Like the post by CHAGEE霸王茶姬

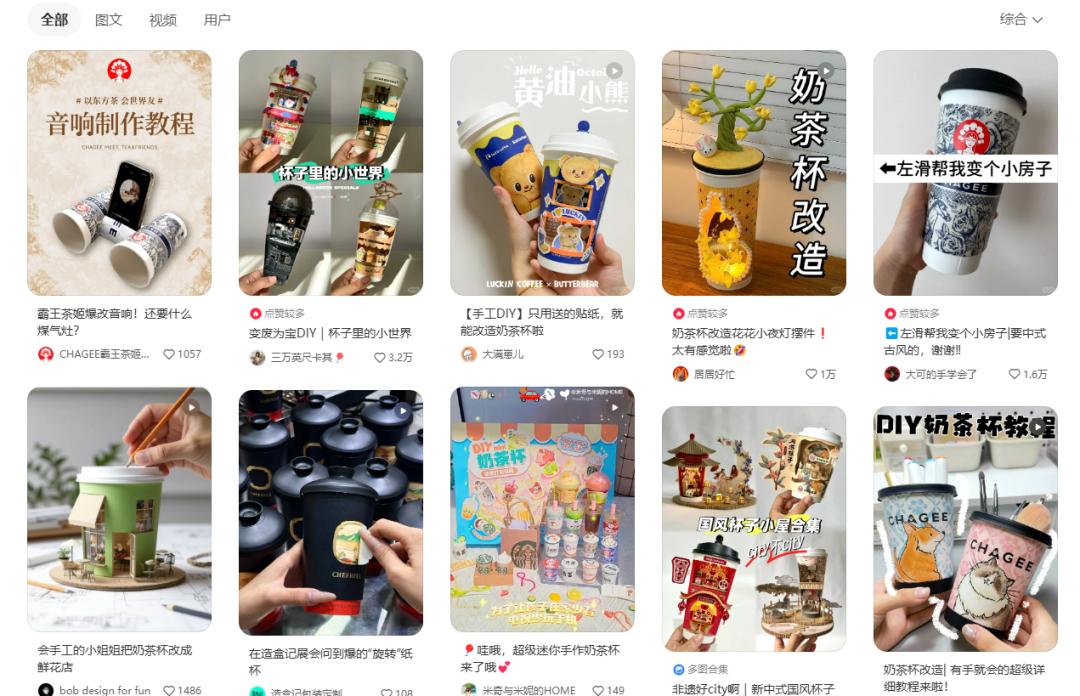pyautogui.click(x=169, y=354)
